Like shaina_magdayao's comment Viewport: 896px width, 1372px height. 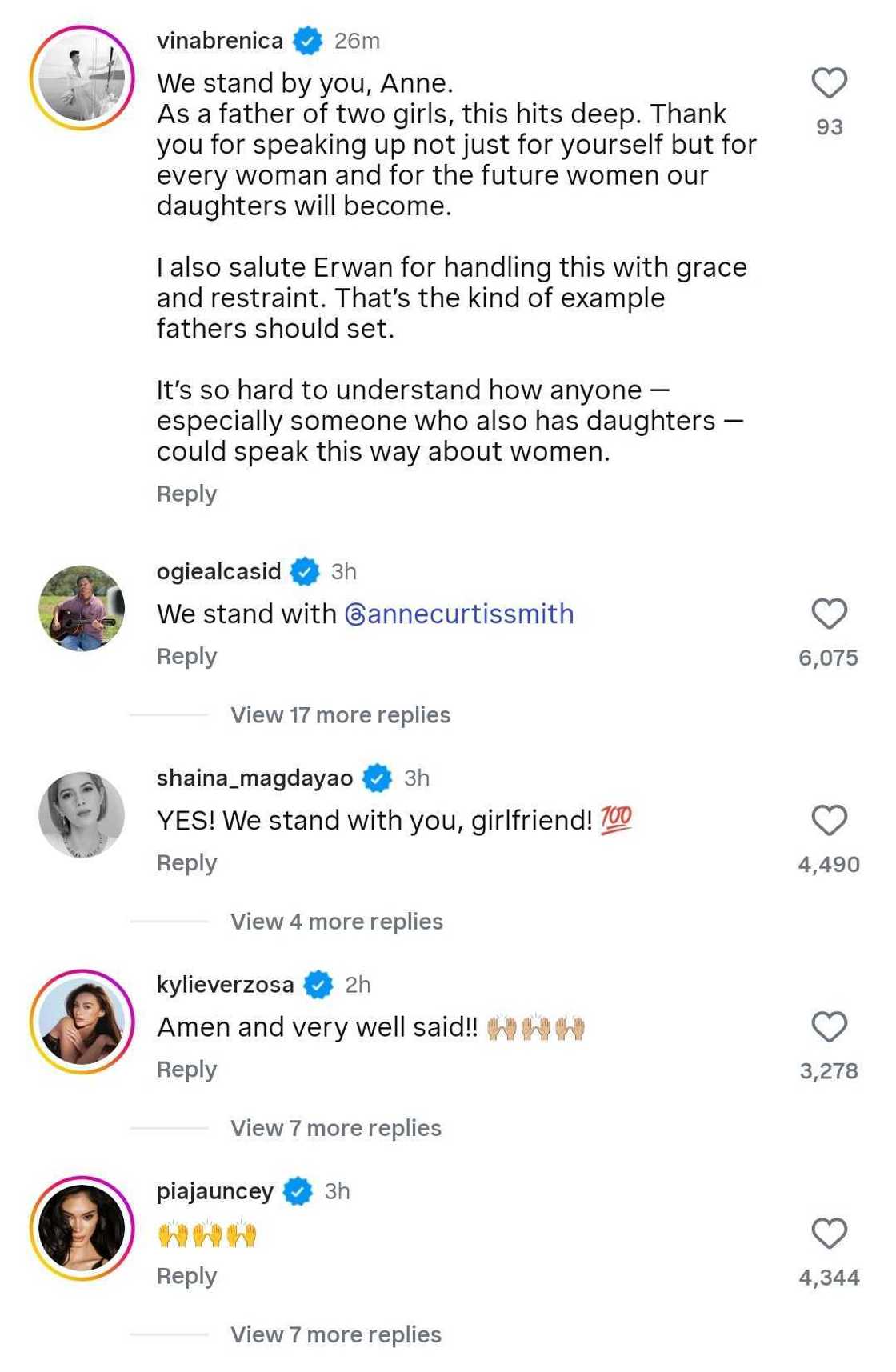click(x=830, y=818)
